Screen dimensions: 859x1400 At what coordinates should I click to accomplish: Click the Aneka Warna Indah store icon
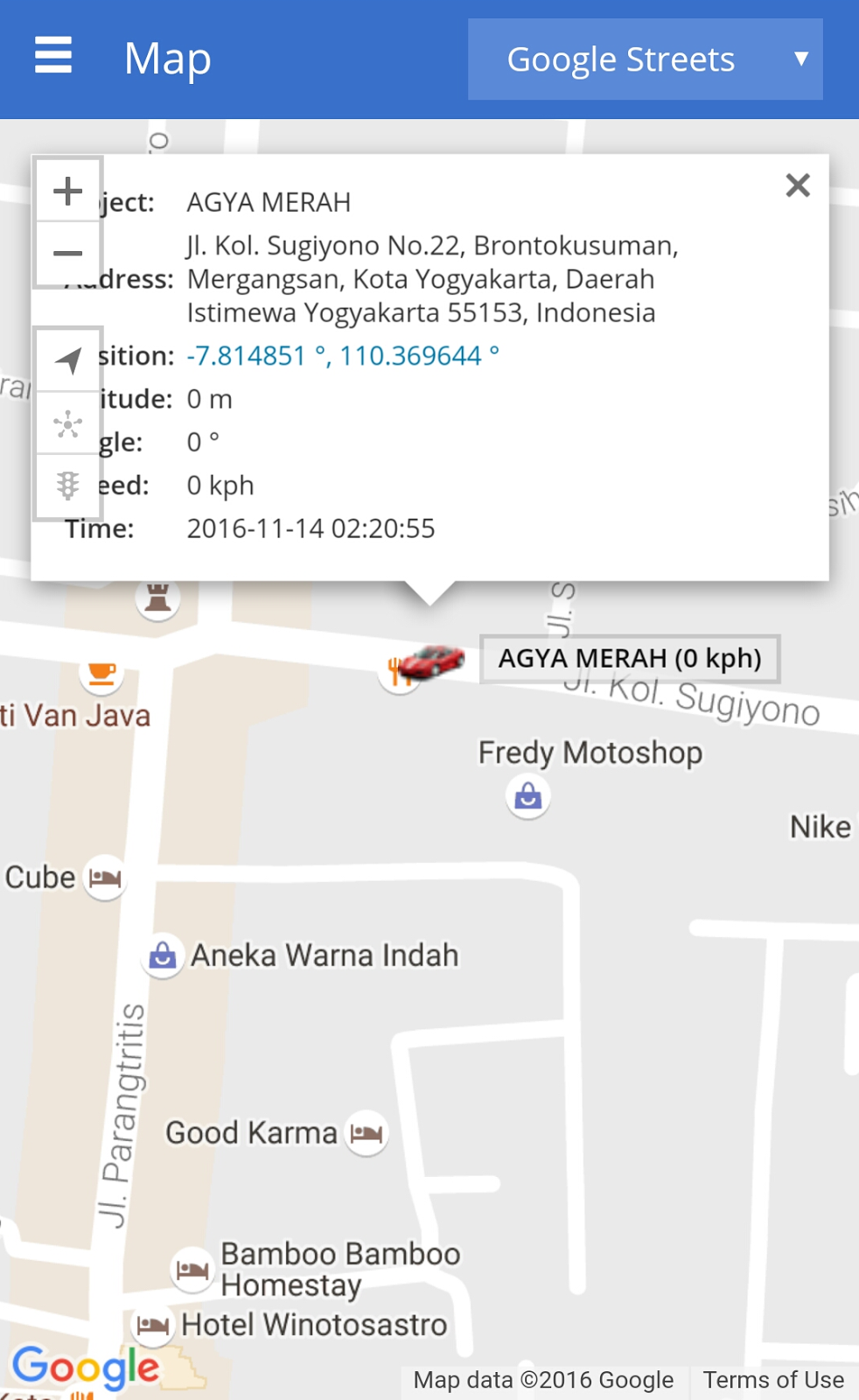pos(163,954)
